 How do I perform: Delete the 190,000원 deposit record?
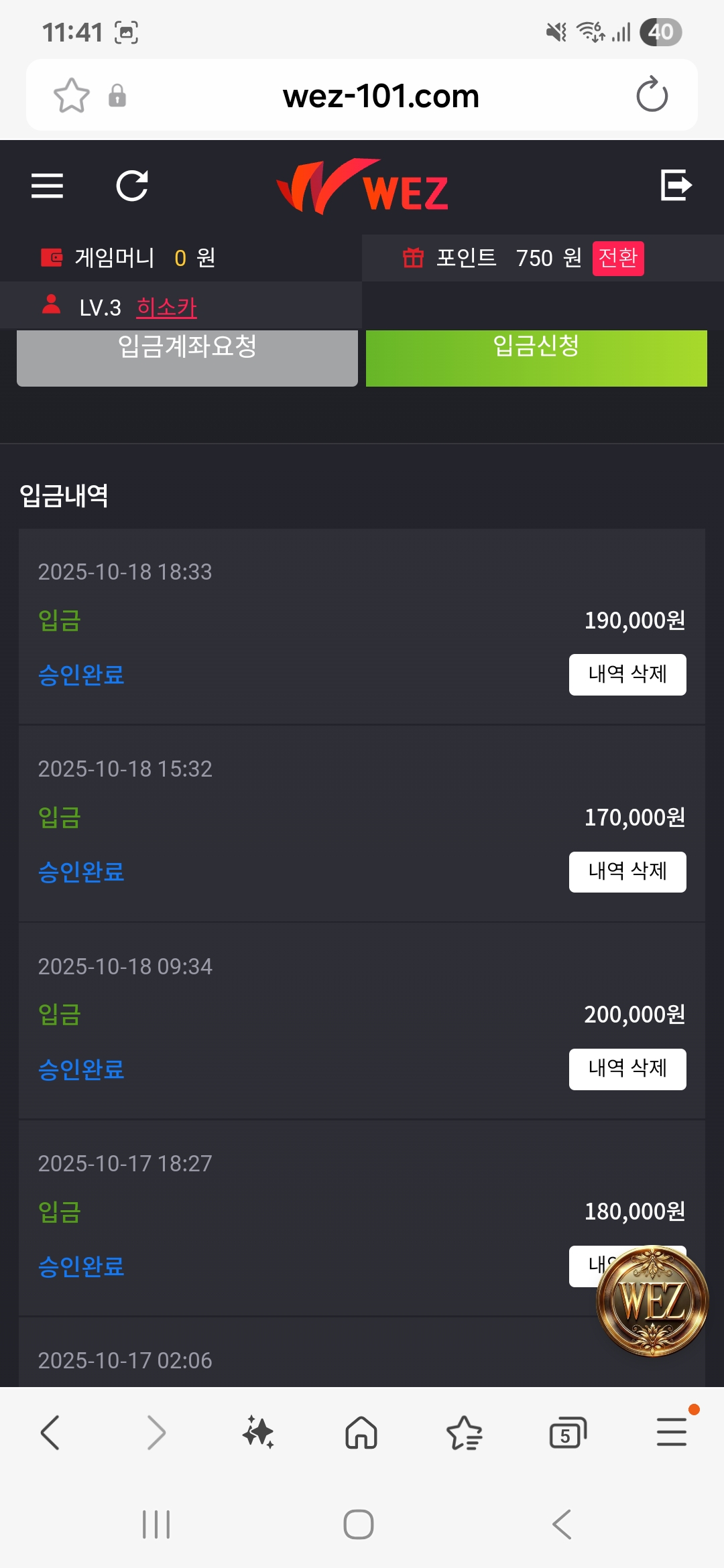coord(627,674)
